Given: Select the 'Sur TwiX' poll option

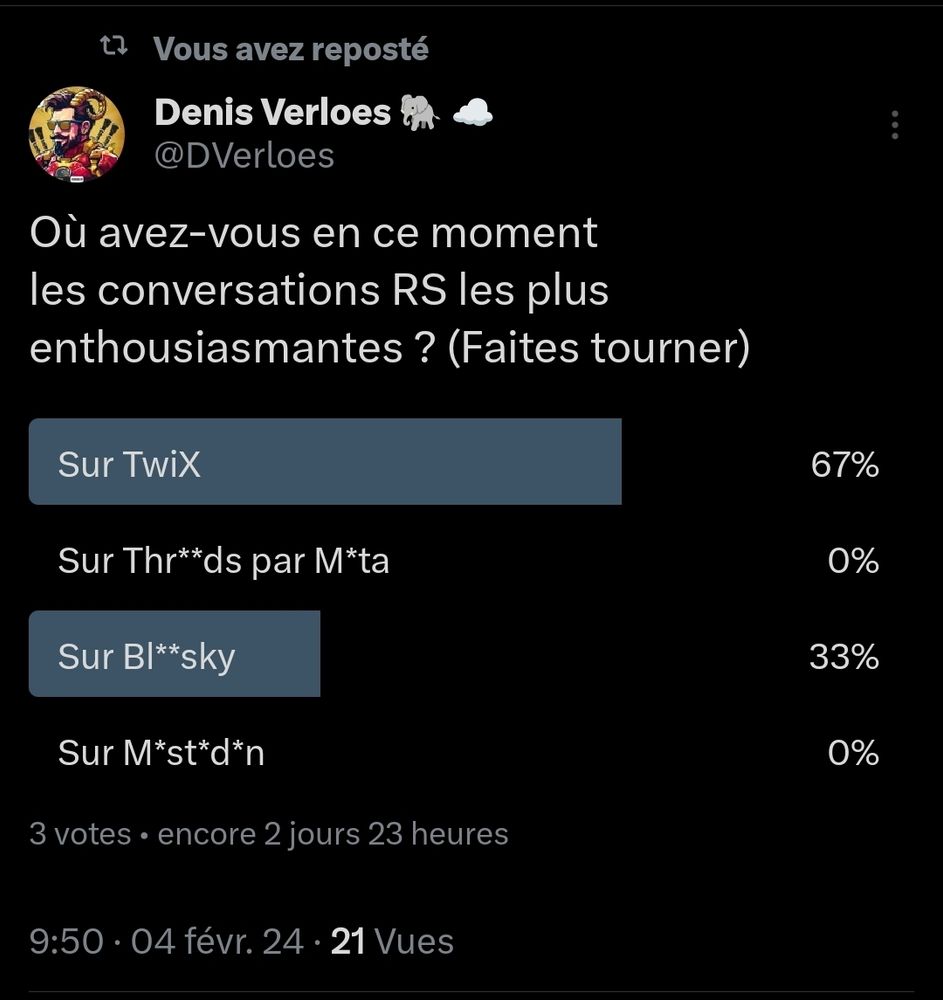Looking at the screenshot, I should coord(325,461).
